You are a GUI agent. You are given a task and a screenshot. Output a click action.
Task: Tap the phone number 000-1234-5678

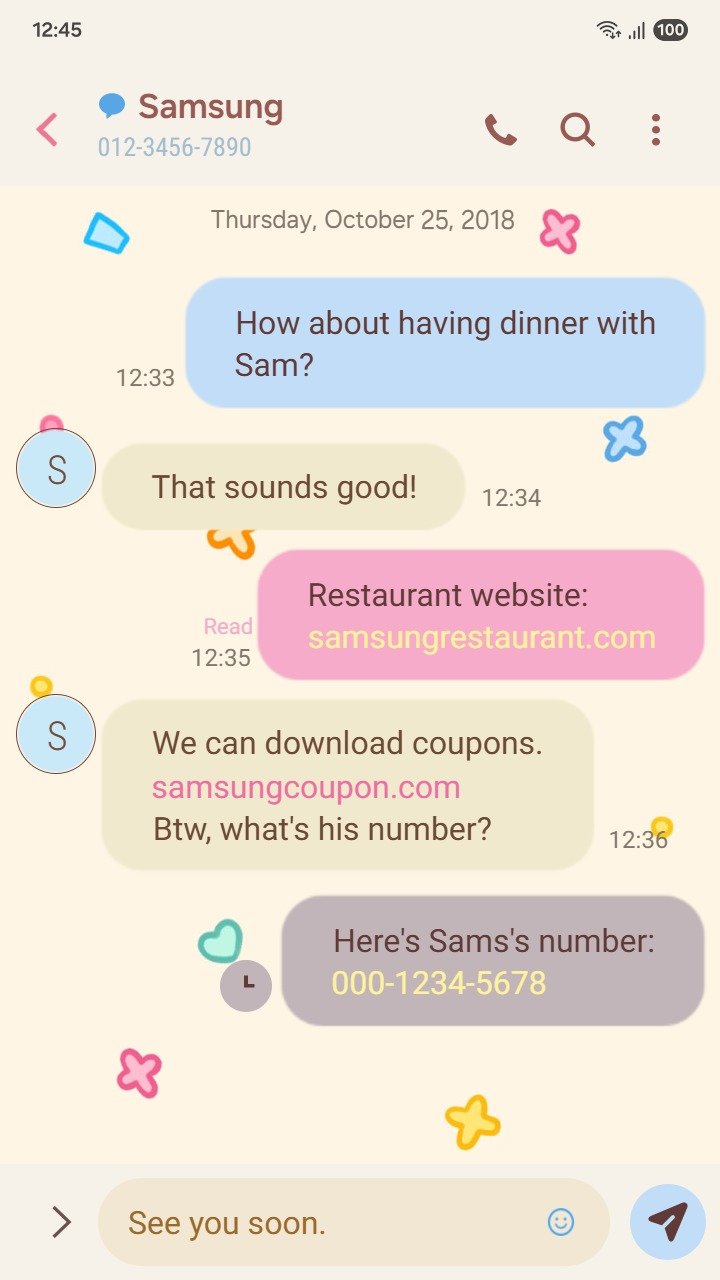[x=439, y=983]
